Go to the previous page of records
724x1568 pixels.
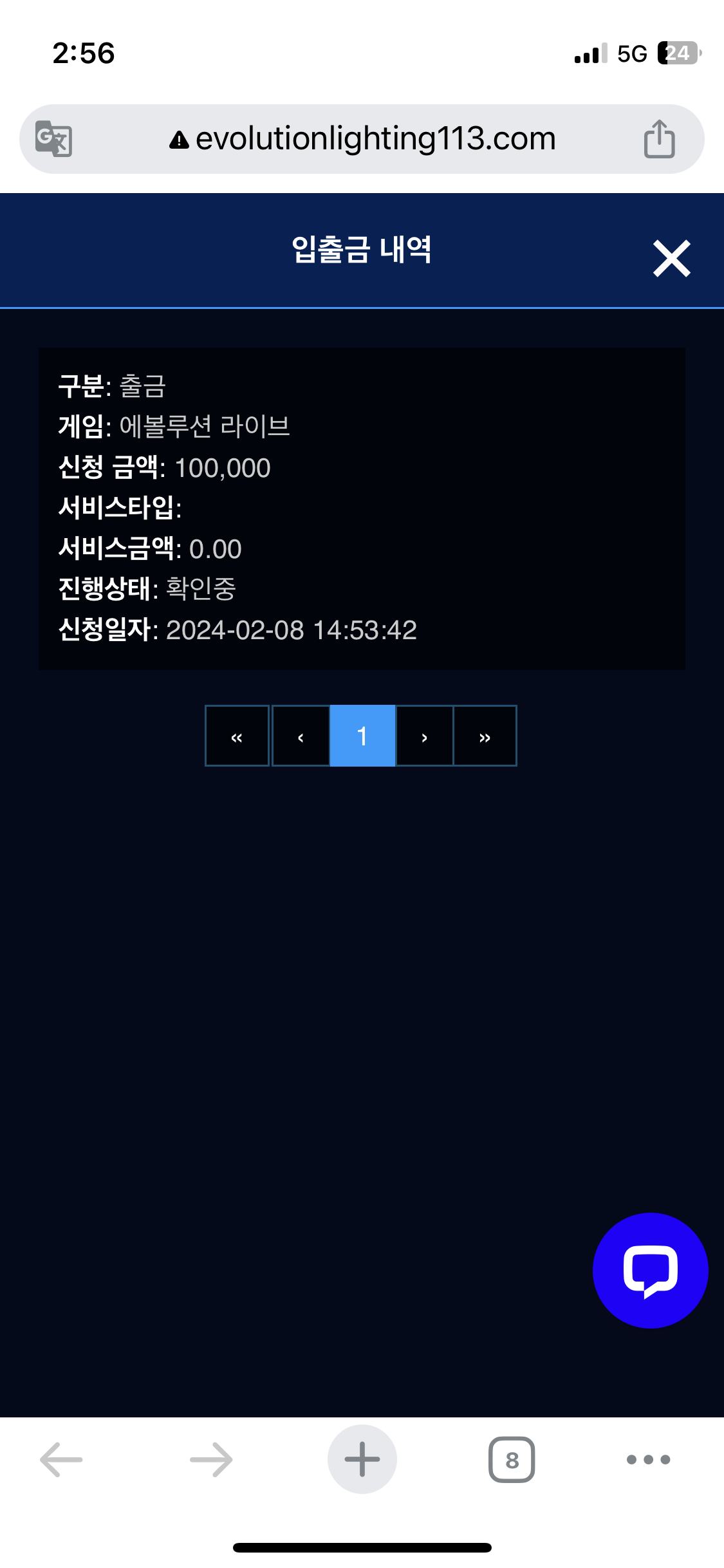301,736
